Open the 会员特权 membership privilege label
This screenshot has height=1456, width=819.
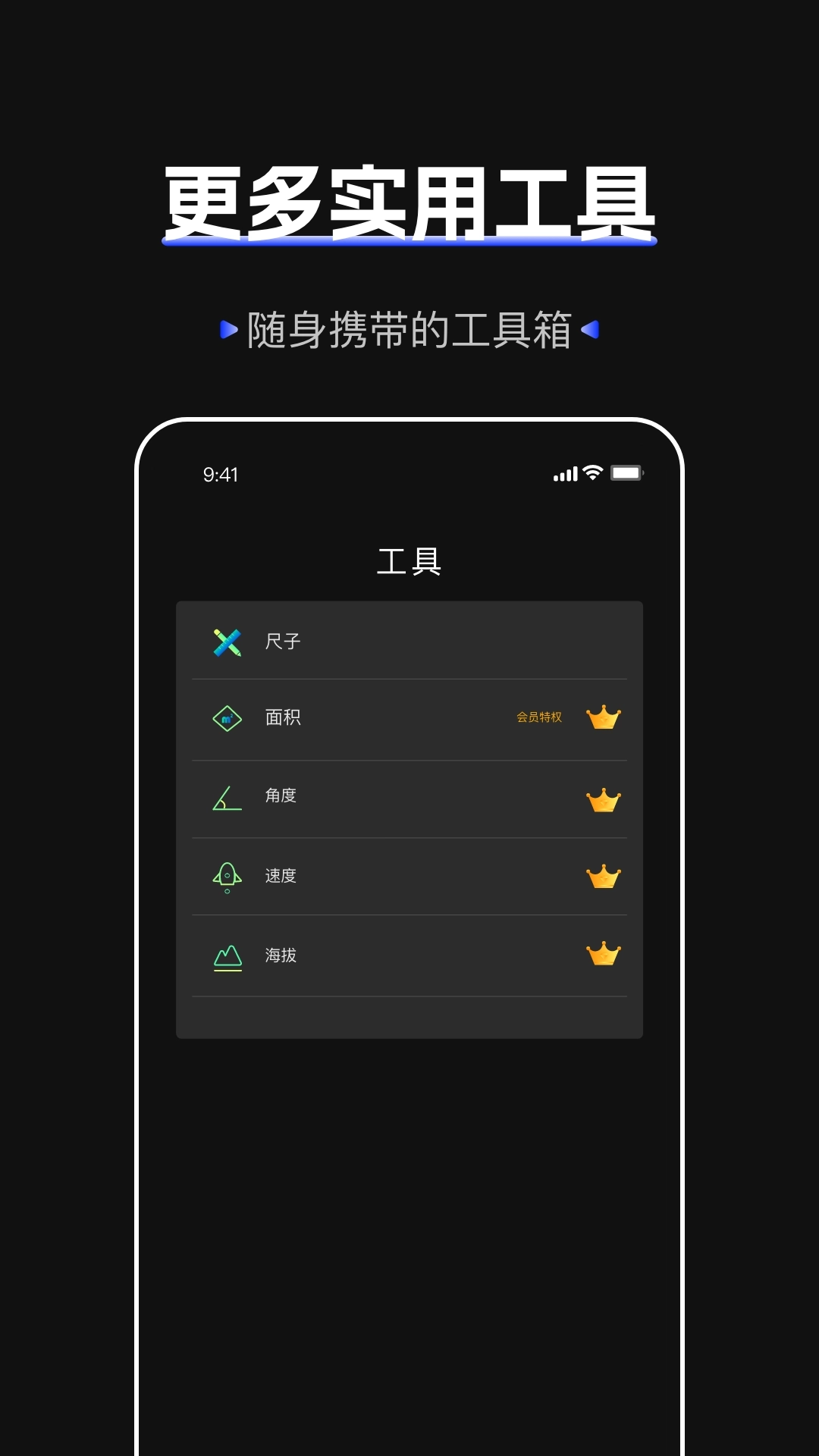(x=540, y=717)
